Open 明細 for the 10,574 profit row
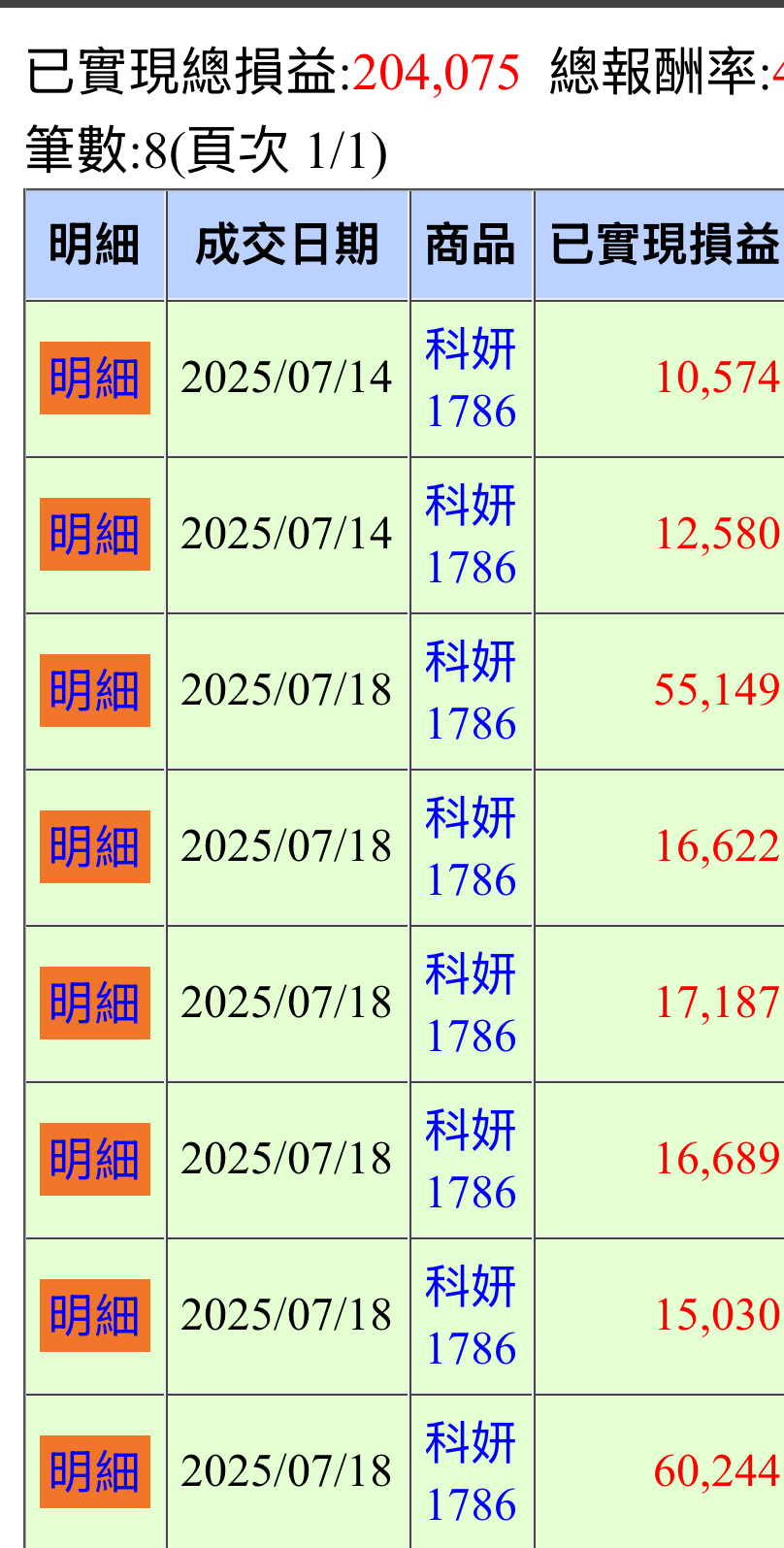The width and height of the screenshot is (784, 1548). click(x=94, y=378)
